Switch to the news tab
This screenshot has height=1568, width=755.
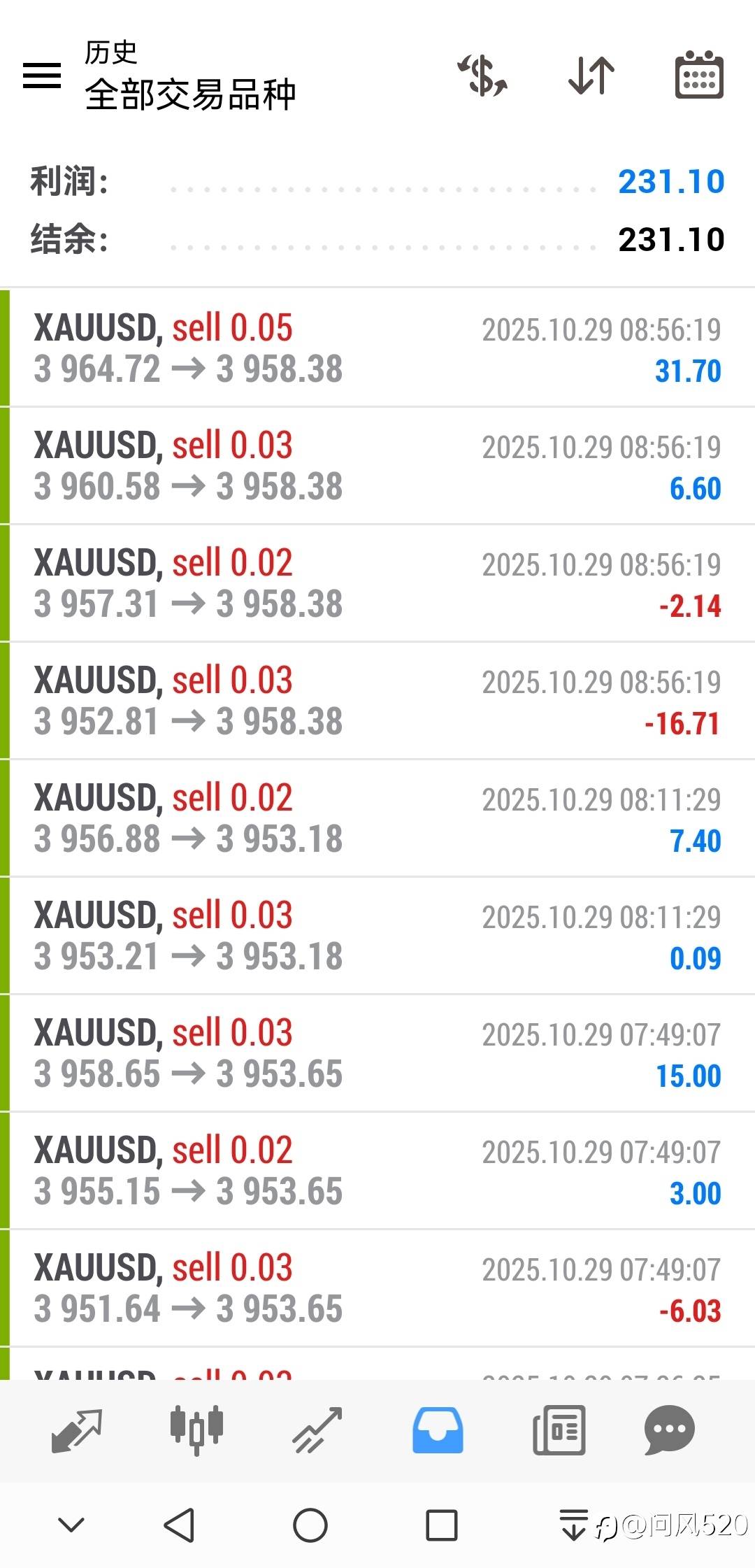559,1431
